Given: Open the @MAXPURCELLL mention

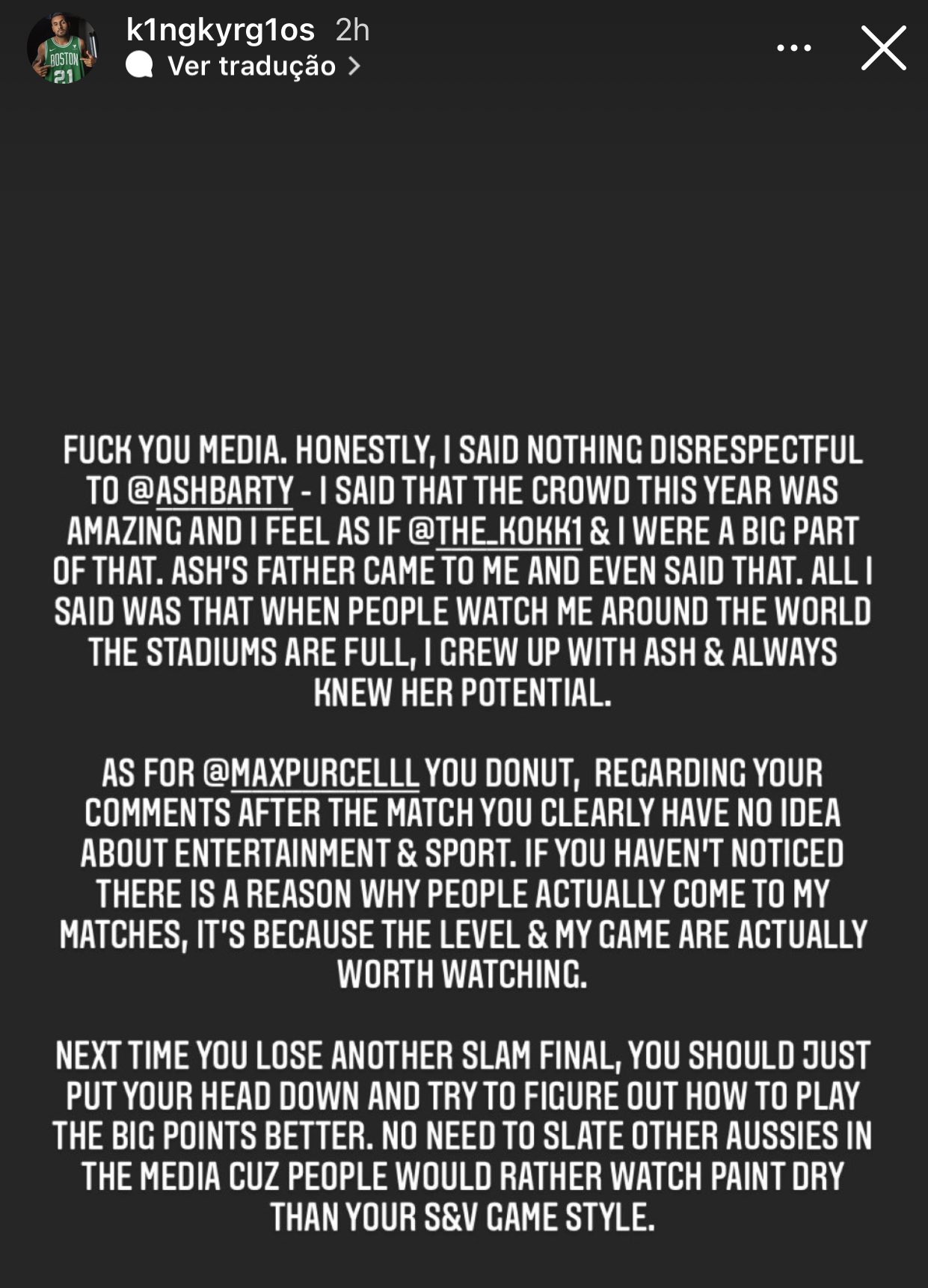Looking at the screenshot, I should (311, 774).
